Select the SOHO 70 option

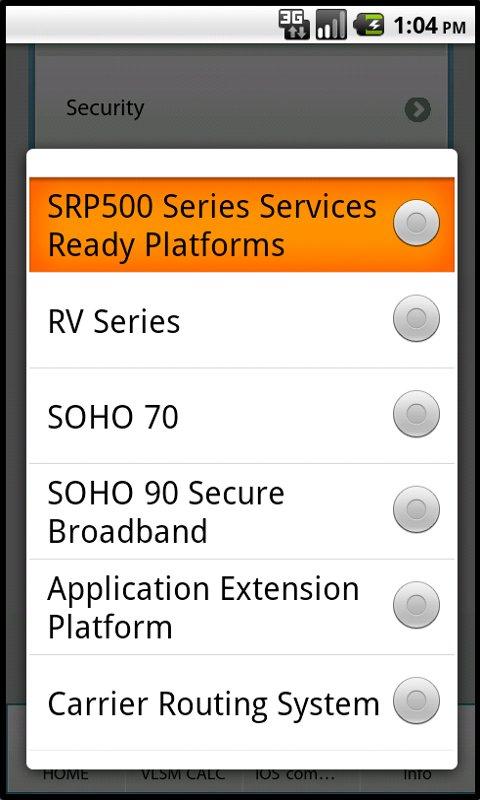click(x=241, y=416)
